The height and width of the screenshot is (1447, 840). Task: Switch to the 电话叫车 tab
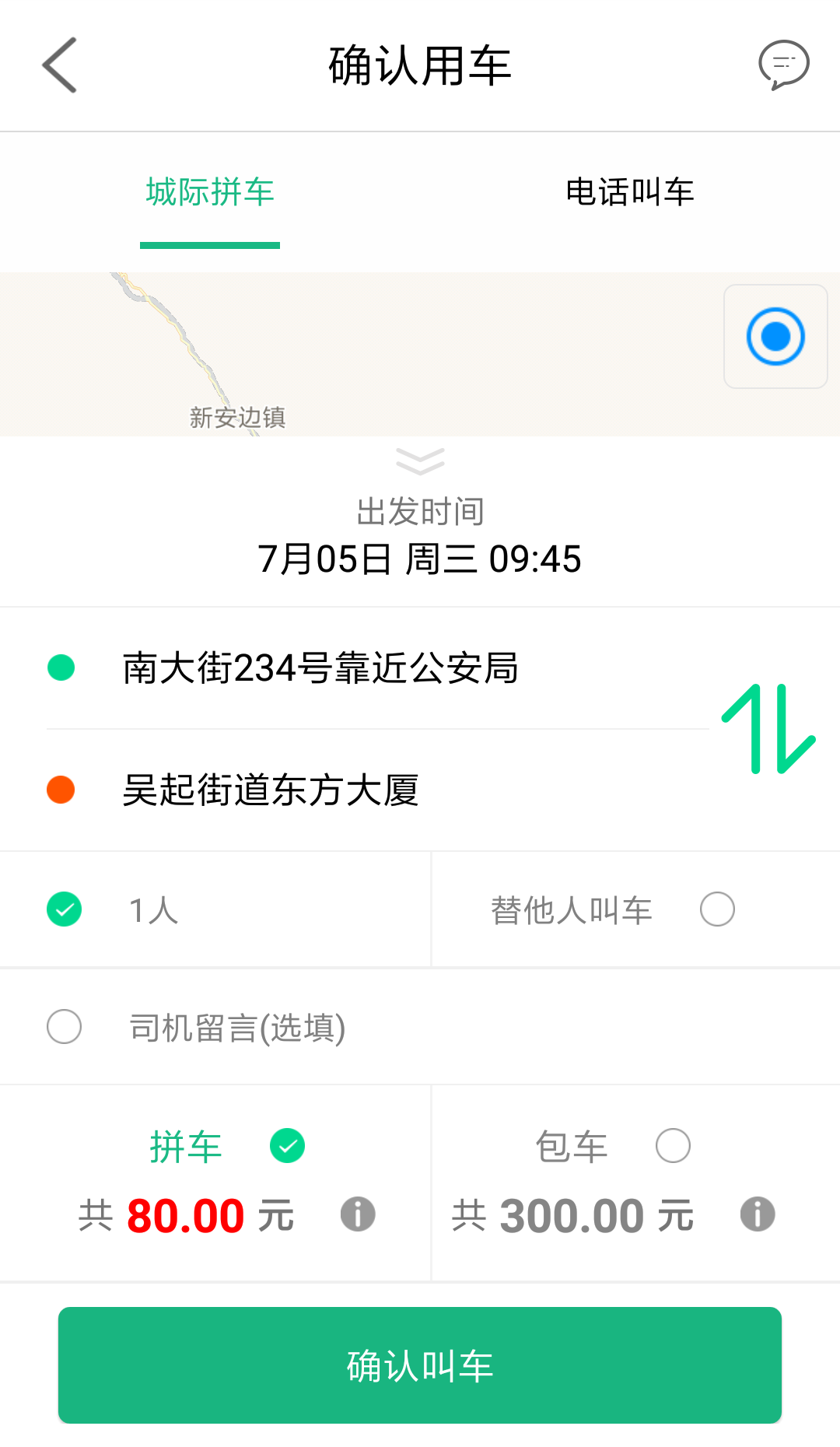tap(630, 192)
